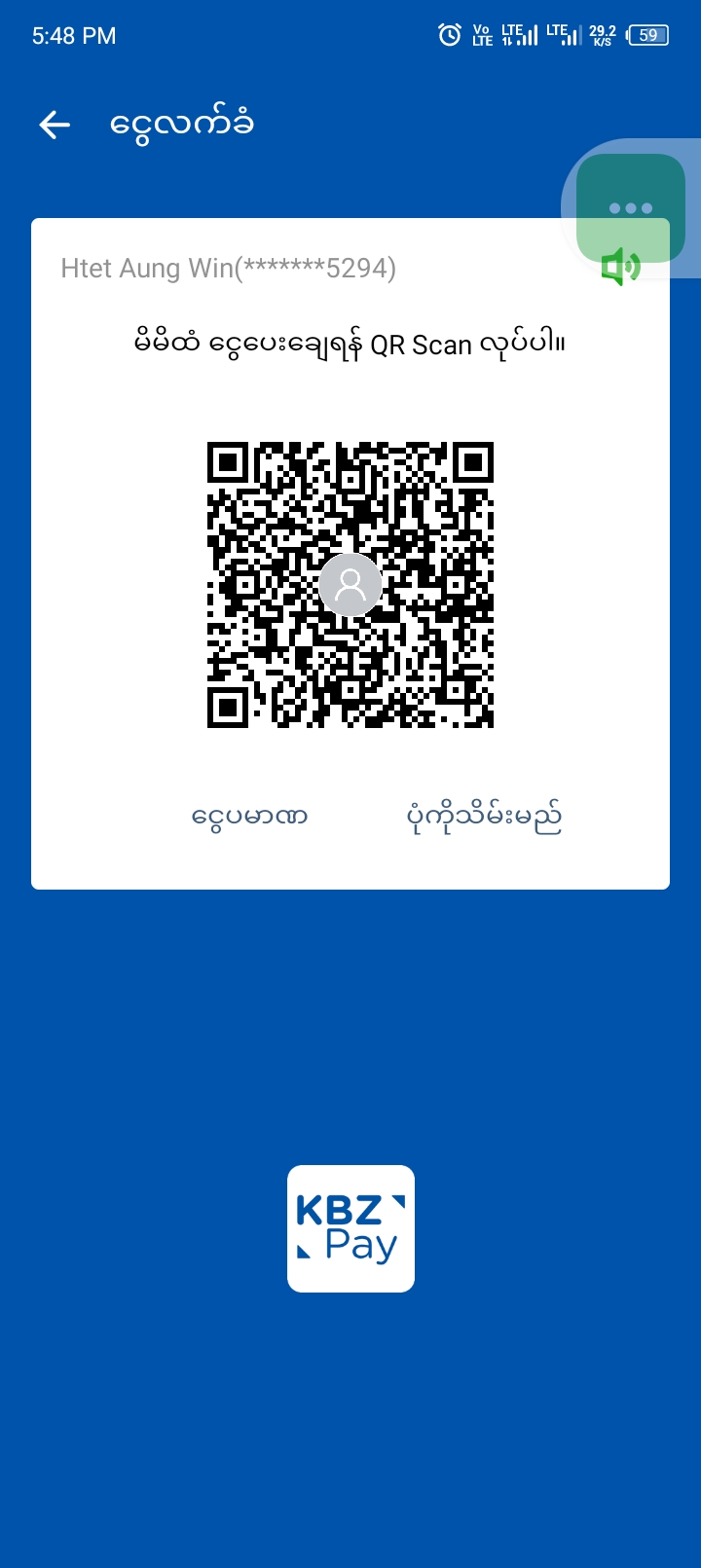The height and width of the screenshot is (1568, 701).
Task: Go back using the arrow icon
Action: click(55, 125)
